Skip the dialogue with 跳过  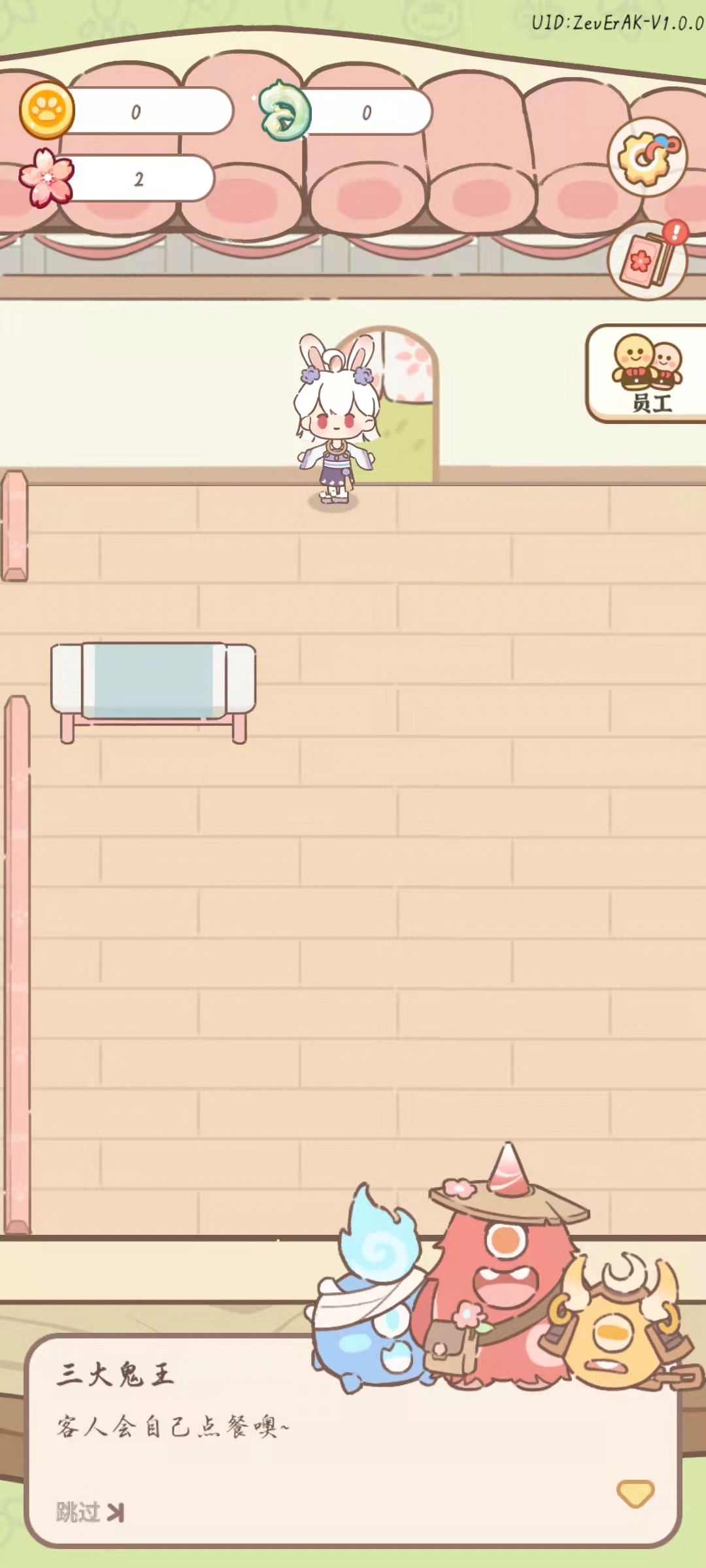pos(90,1512)
